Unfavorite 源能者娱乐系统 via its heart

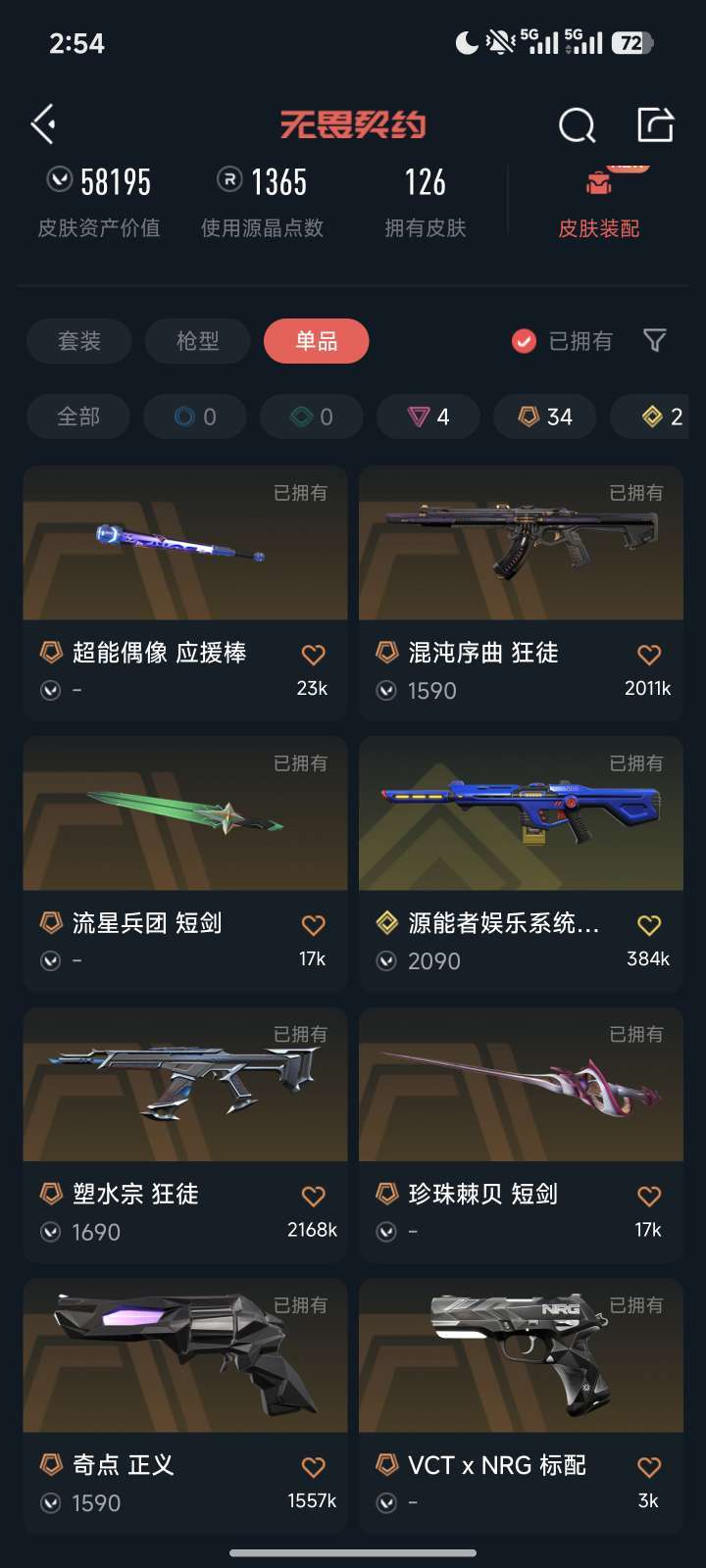(x=649, y=923)
